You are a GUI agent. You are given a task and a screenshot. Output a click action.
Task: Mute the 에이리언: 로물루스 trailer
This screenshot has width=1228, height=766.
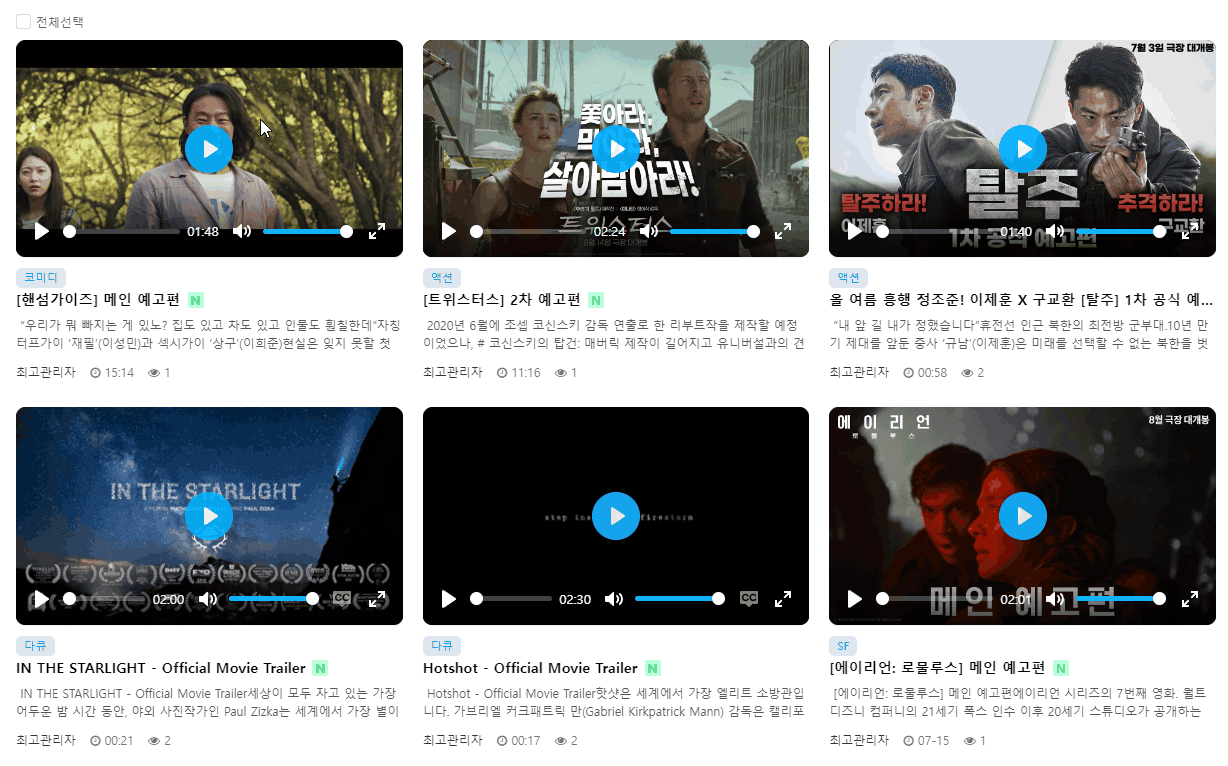tap(1055, 599)
